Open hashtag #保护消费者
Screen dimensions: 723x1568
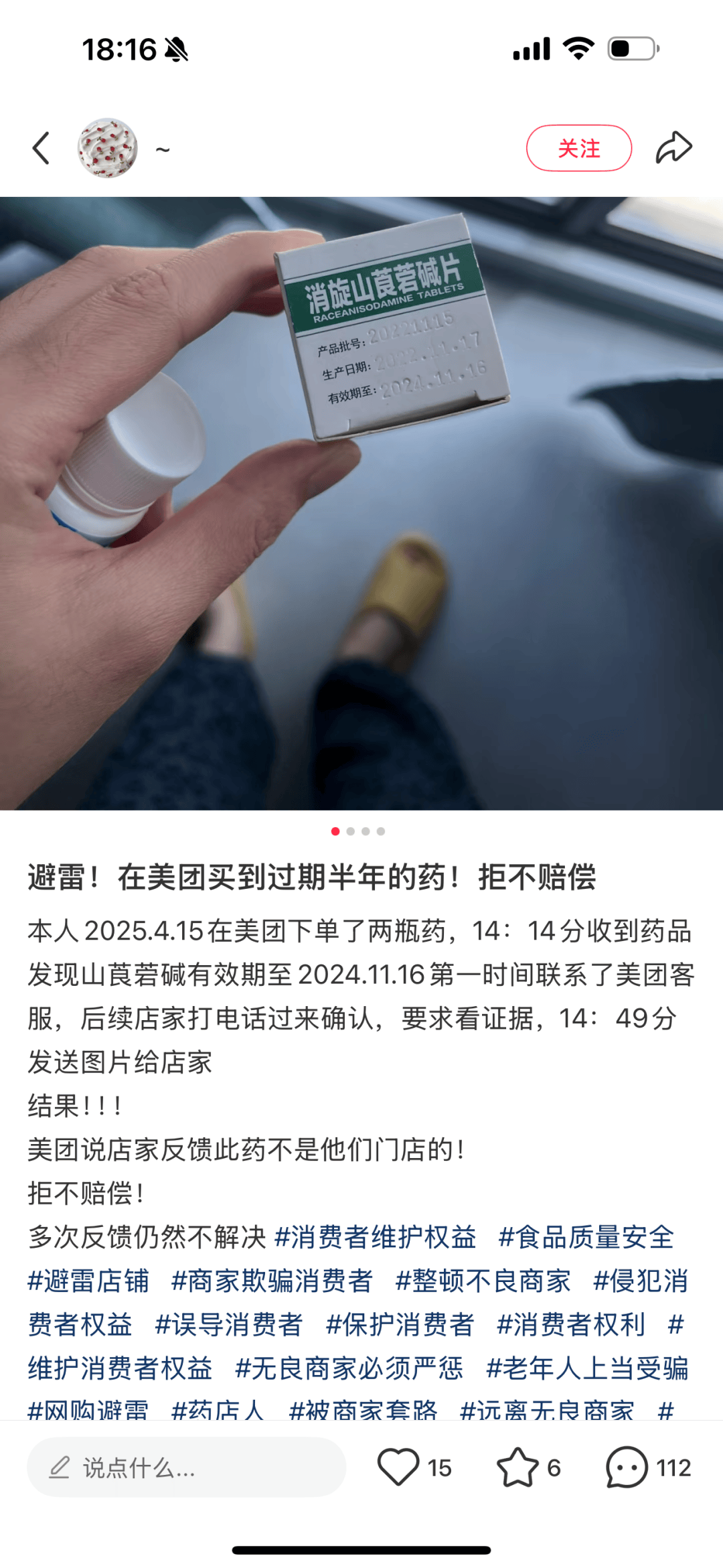click(400, 1324)
